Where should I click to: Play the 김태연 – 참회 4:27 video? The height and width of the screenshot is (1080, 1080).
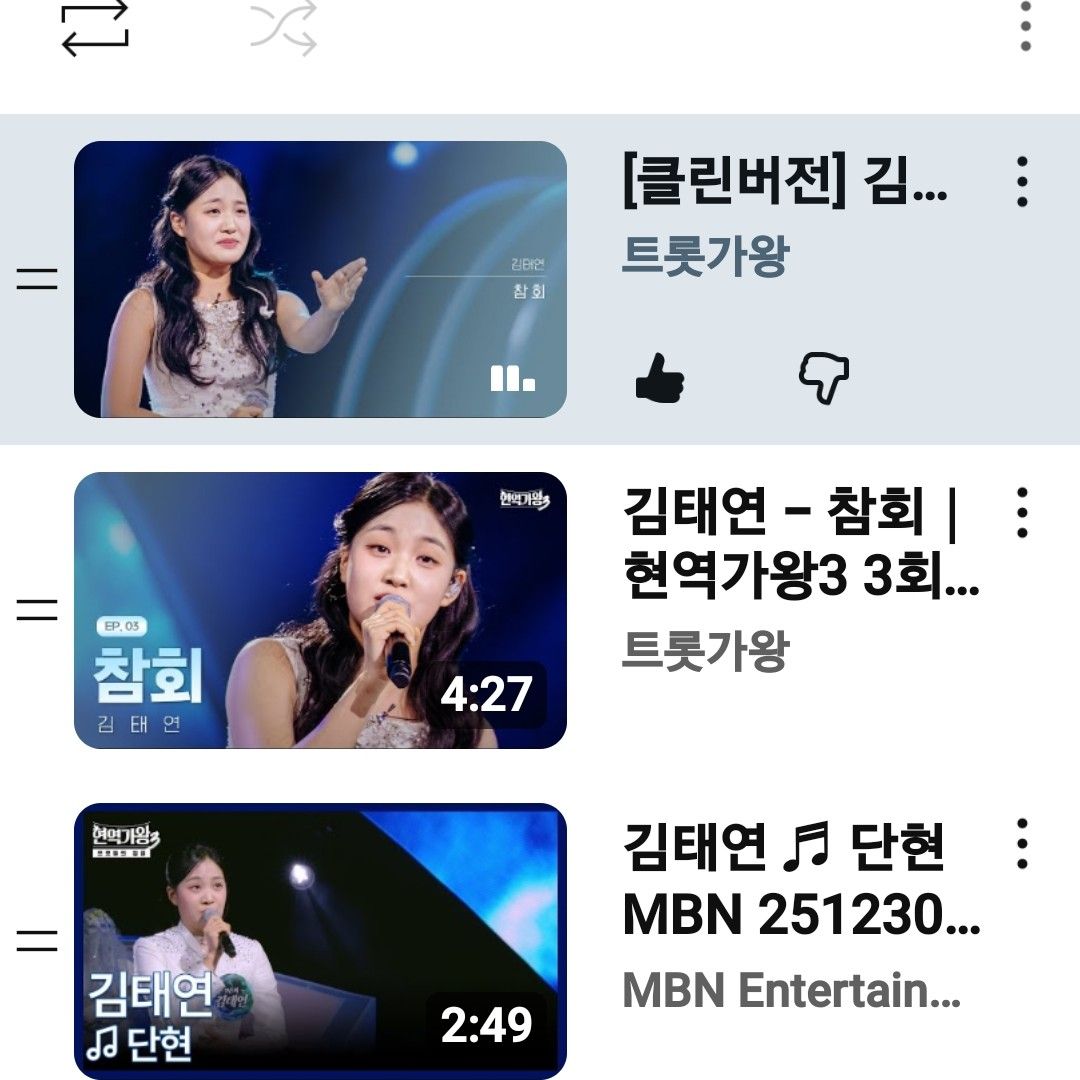320,610
